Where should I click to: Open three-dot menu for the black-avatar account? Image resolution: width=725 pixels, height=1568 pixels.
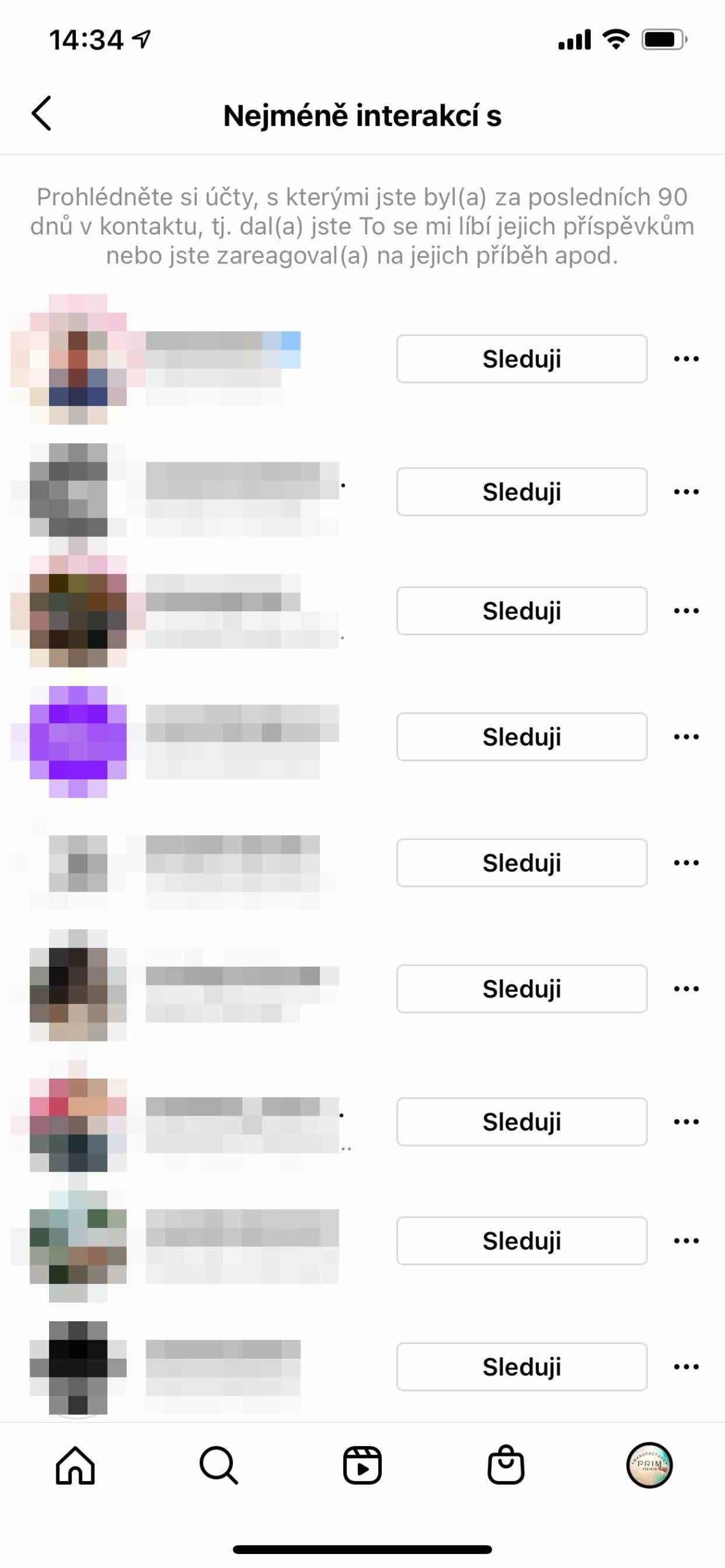point(686,1366)
